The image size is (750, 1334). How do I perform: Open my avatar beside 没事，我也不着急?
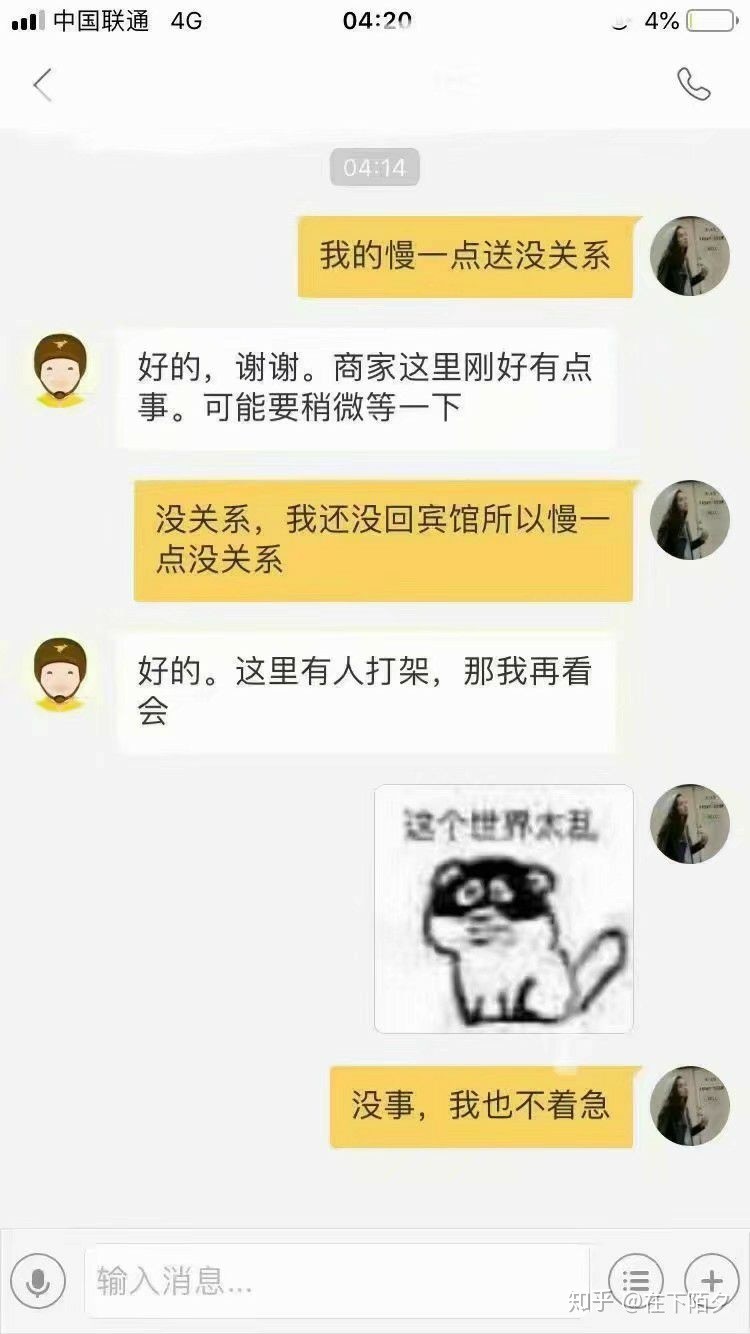pos(690,1106)
